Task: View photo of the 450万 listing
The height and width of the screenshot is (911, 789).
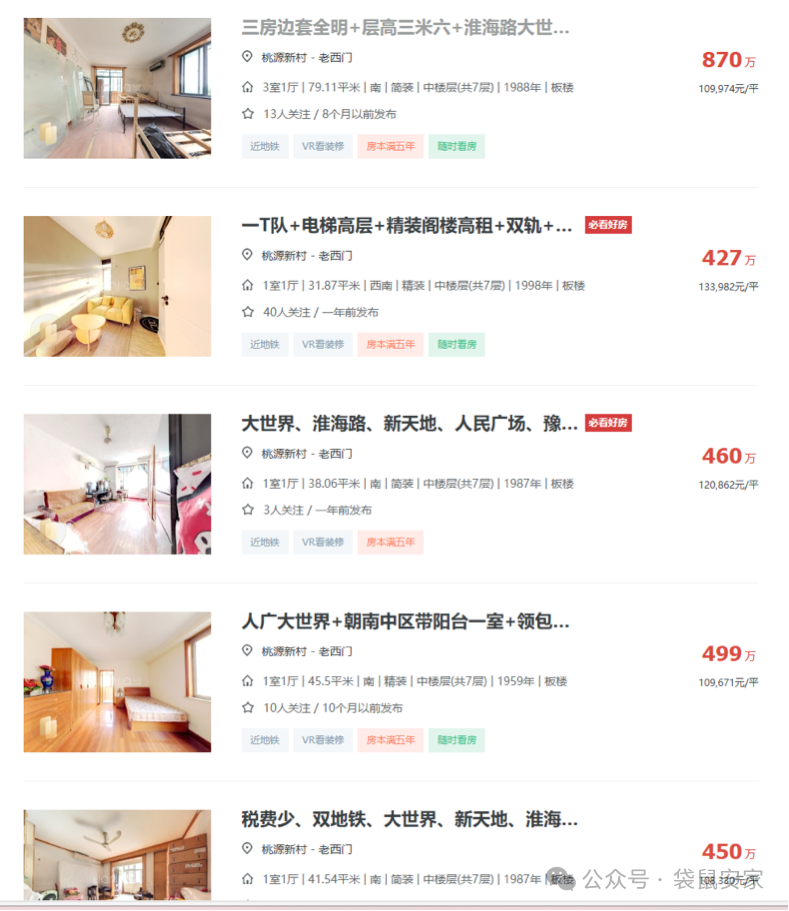Action: [117, 853]
